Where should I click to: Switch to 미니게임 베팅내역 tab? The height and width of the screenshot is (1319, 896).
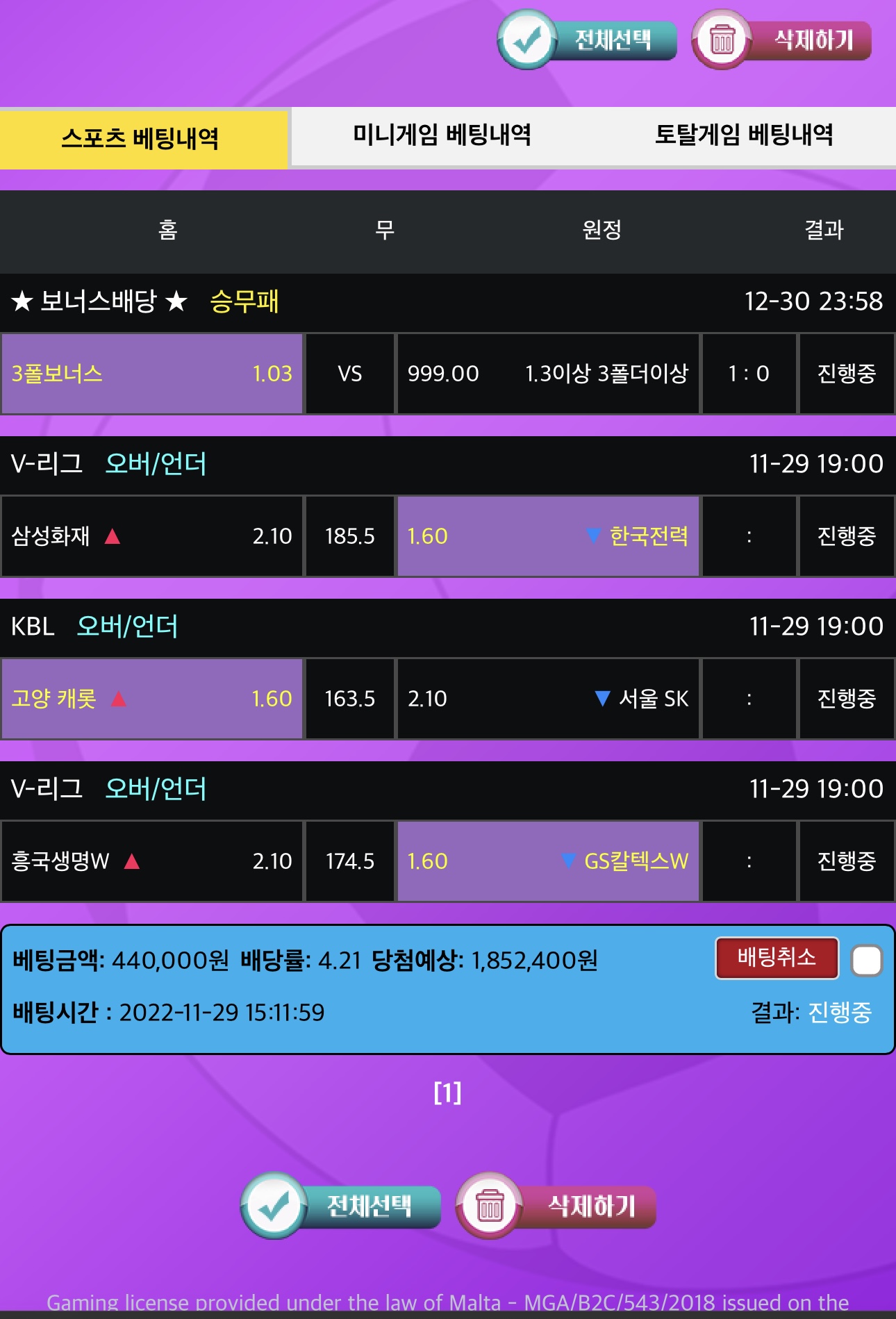click(x=442, y=135)
